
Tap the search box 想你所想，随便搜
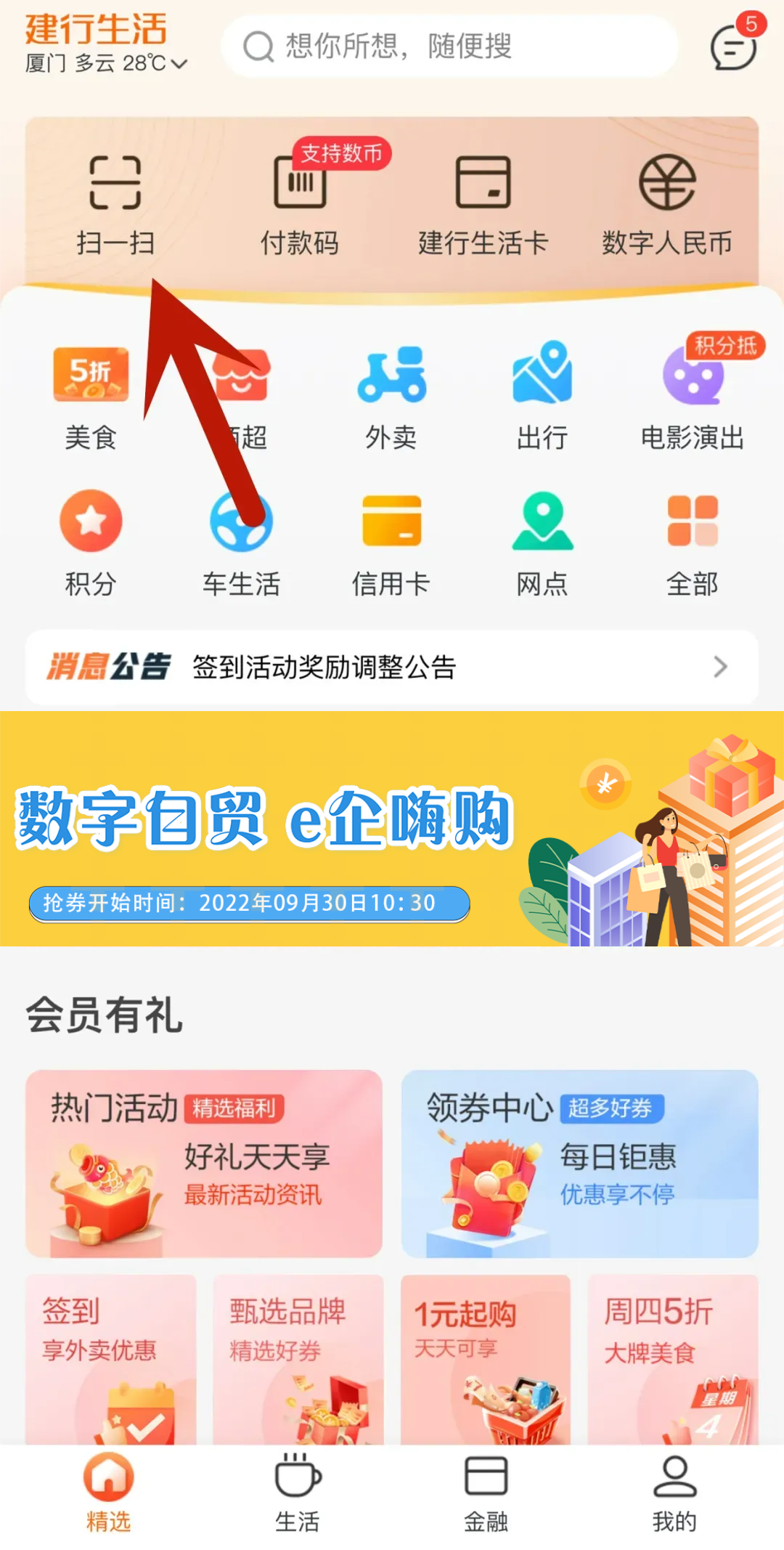tap(450, 46)
